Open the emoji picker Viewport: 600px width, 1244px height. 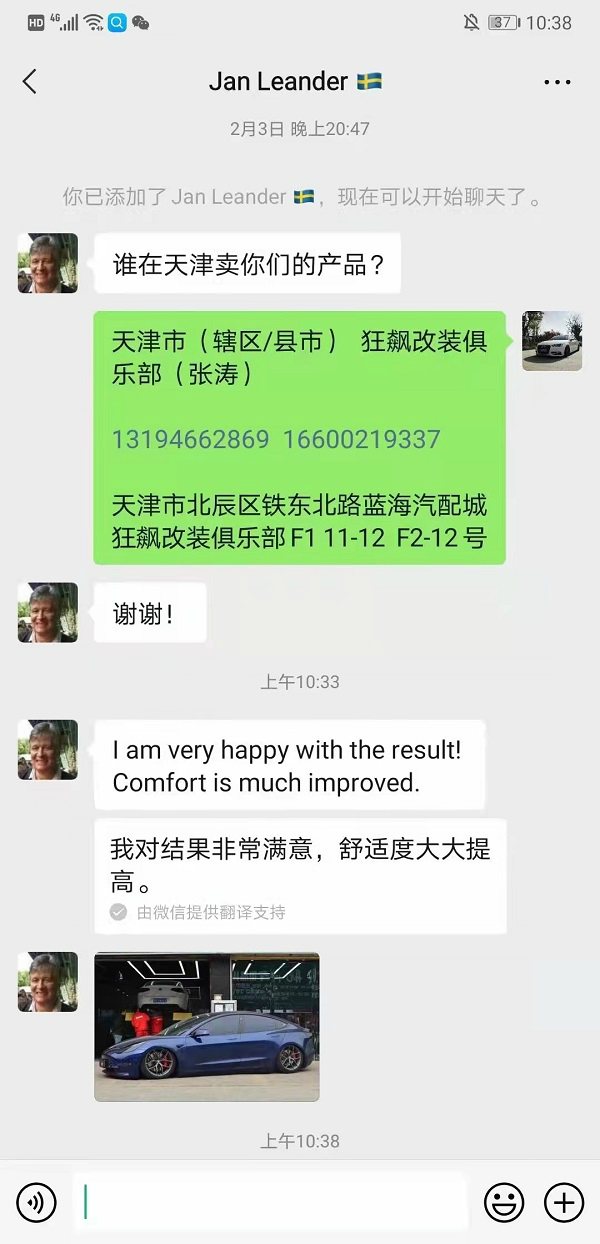point(504,1201)
